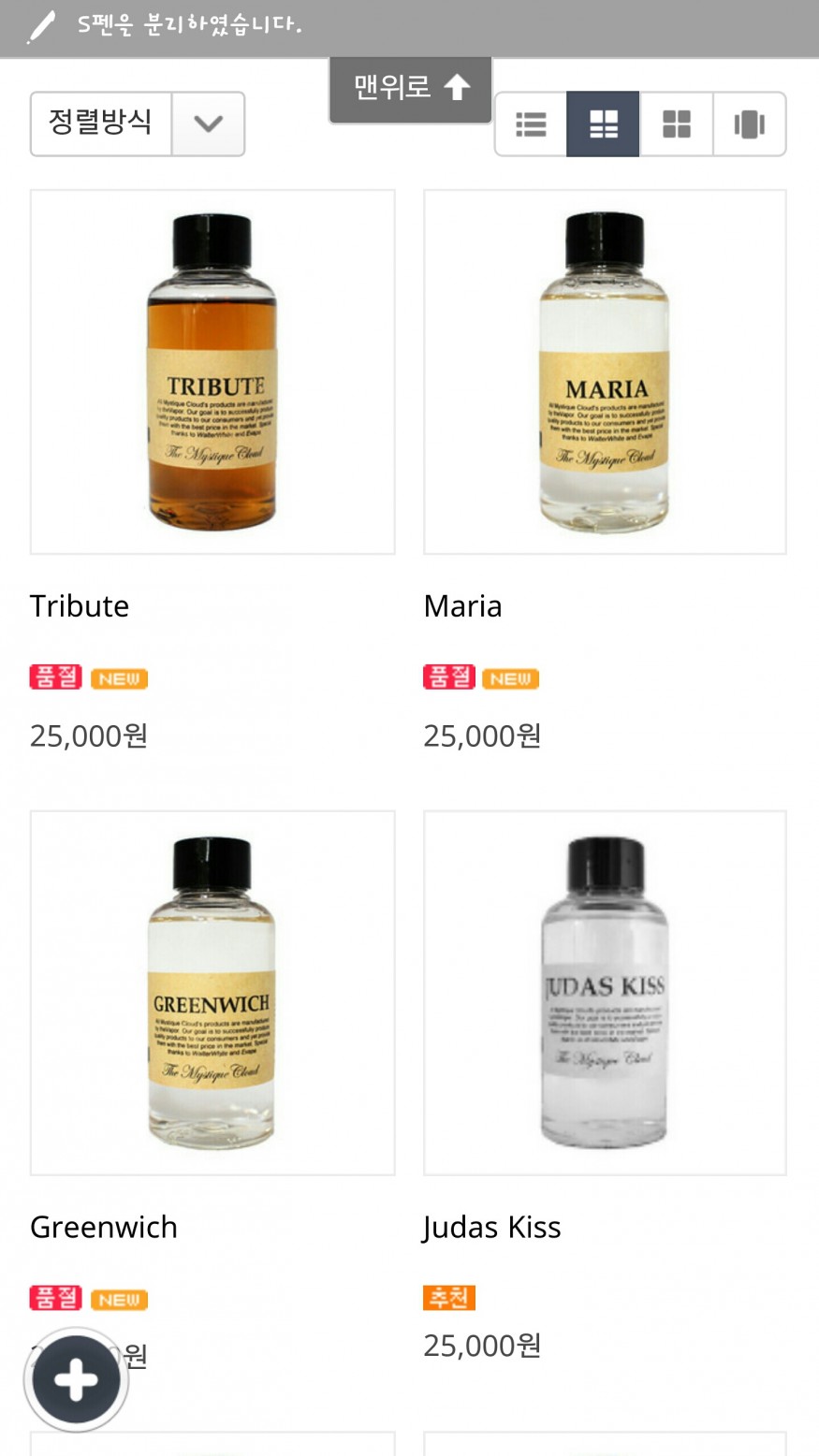This screenshot has width=819, height=1456.
Task: Switch to the large grid view
Action: point(676,124)
